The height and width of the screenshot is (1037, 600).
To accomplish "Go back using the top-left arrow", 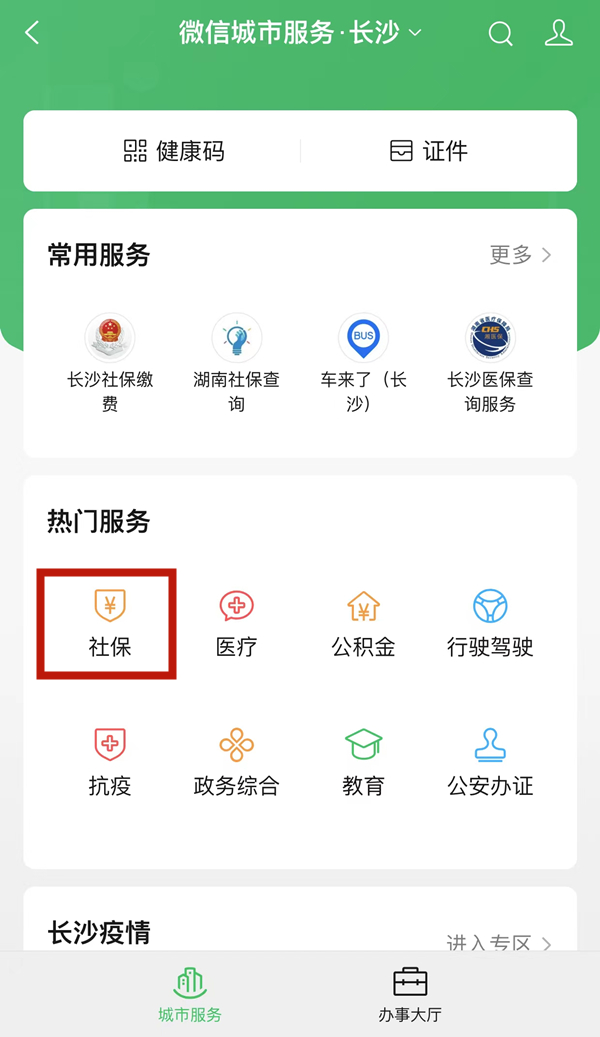I will (x=32, y=34).
